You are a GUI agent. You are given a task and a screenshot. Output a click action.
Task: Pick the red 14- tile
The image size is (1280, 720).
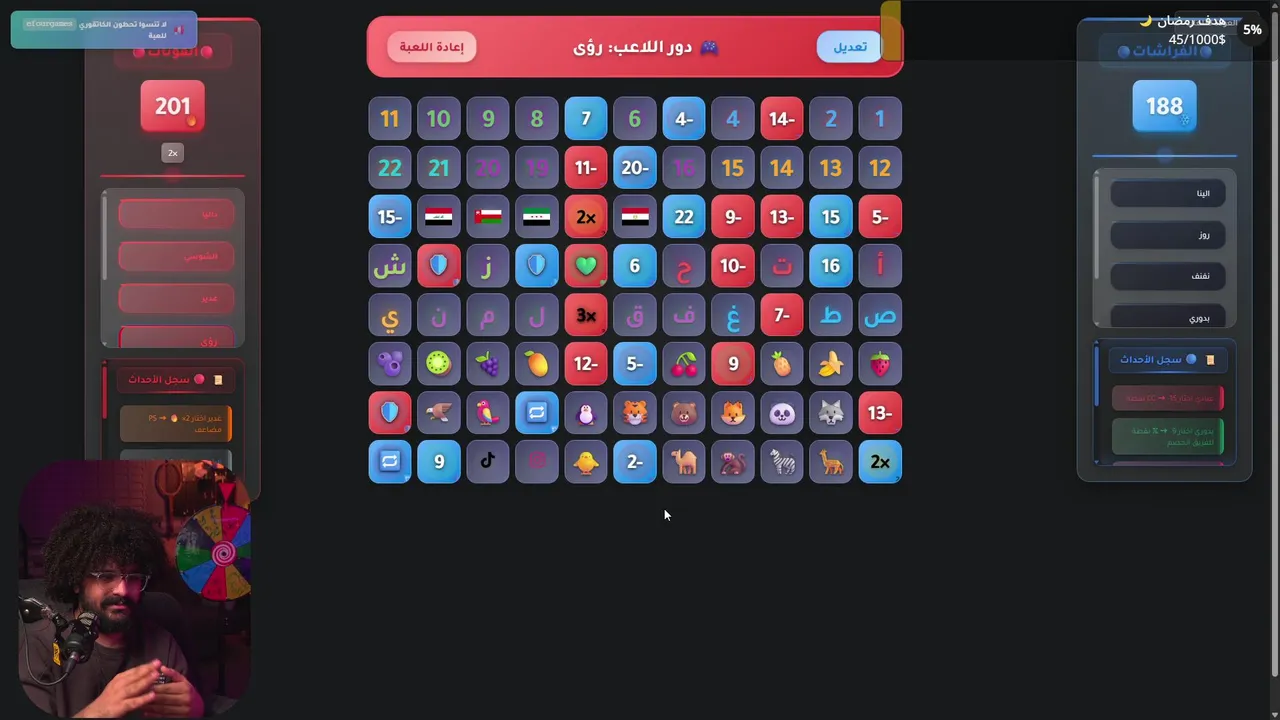[x=782, y=119]
